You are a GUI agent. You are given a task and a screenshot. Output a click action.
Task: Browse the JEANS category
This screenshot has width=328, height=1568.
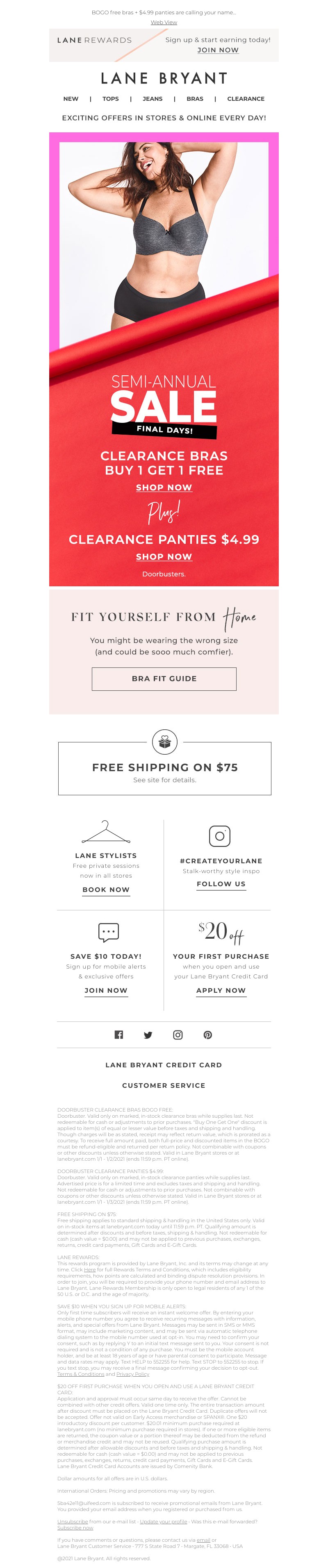pyautogui.click(x=153, y=99)
